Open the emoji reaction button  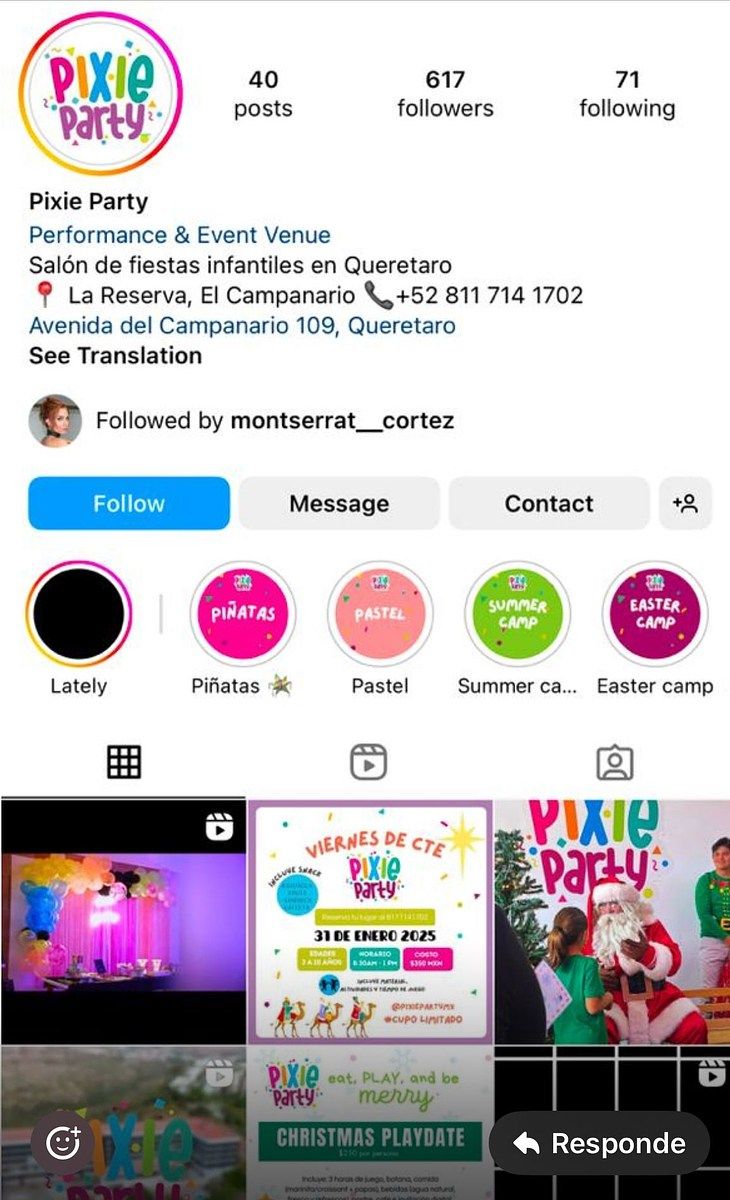(63, 1142)
